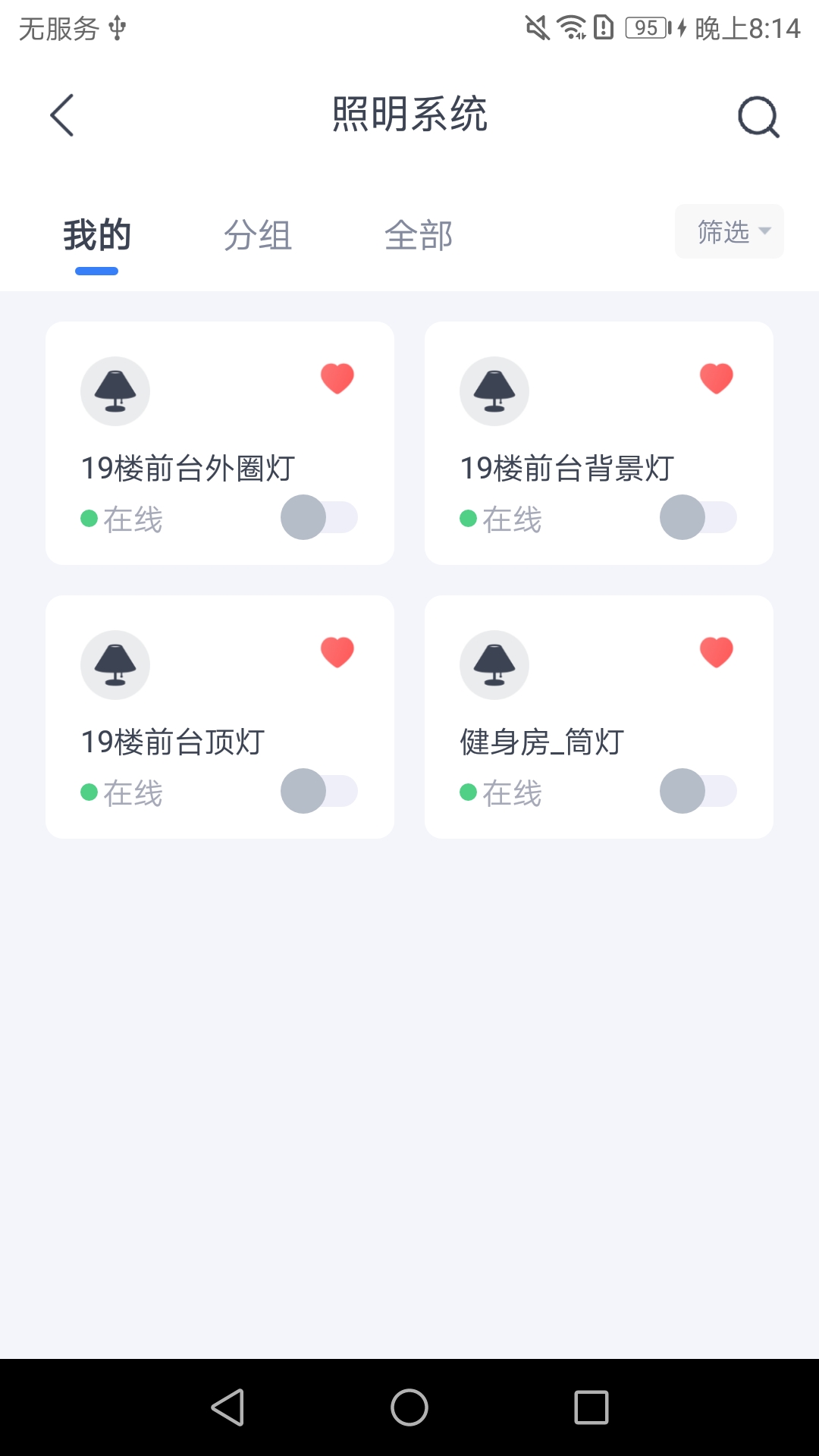Enable the 健身房_筒灯 switch

coord(698,791)
